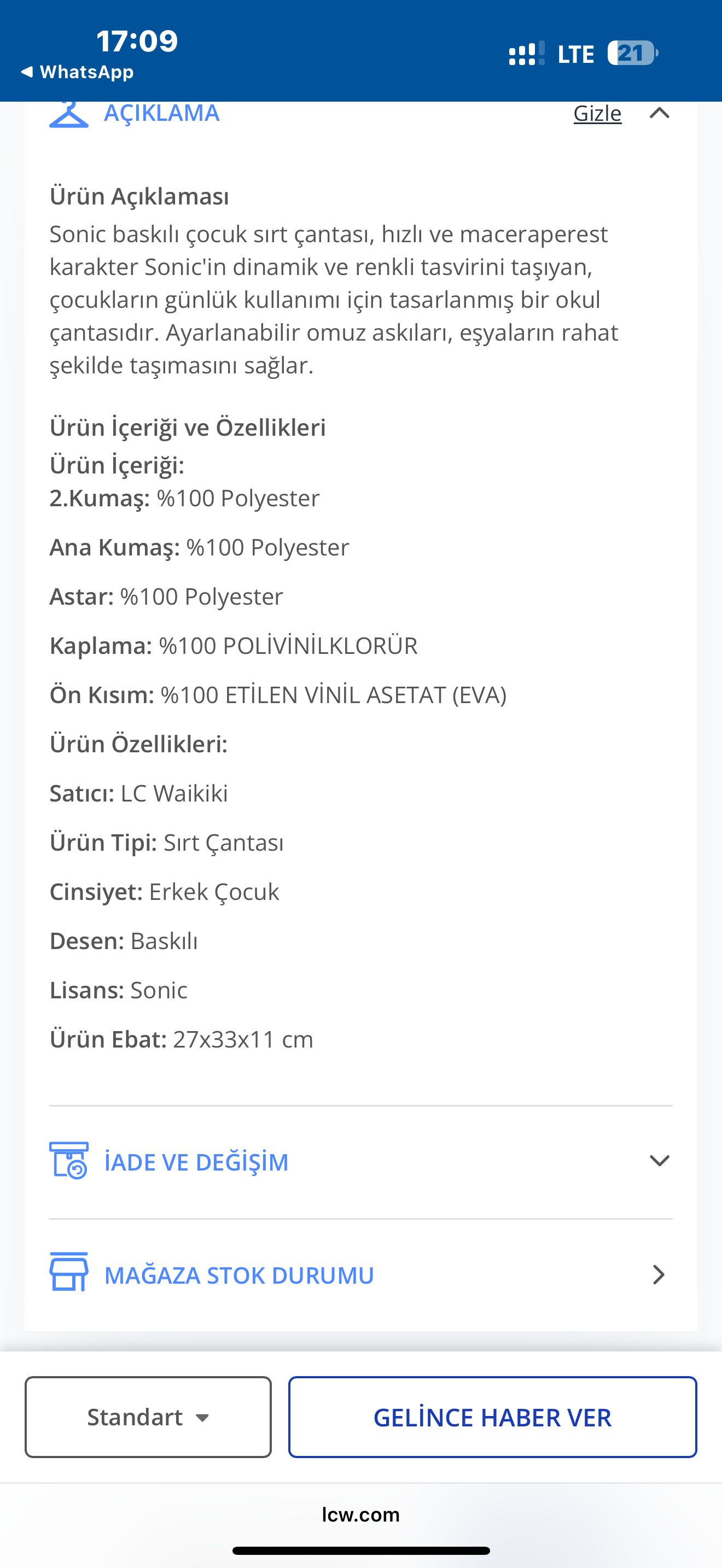Image resolution: width=722 pixels, height=1568 pixels.
Task: Tap GELİNCE HABER VER button
Action: tap(492, 1417)
